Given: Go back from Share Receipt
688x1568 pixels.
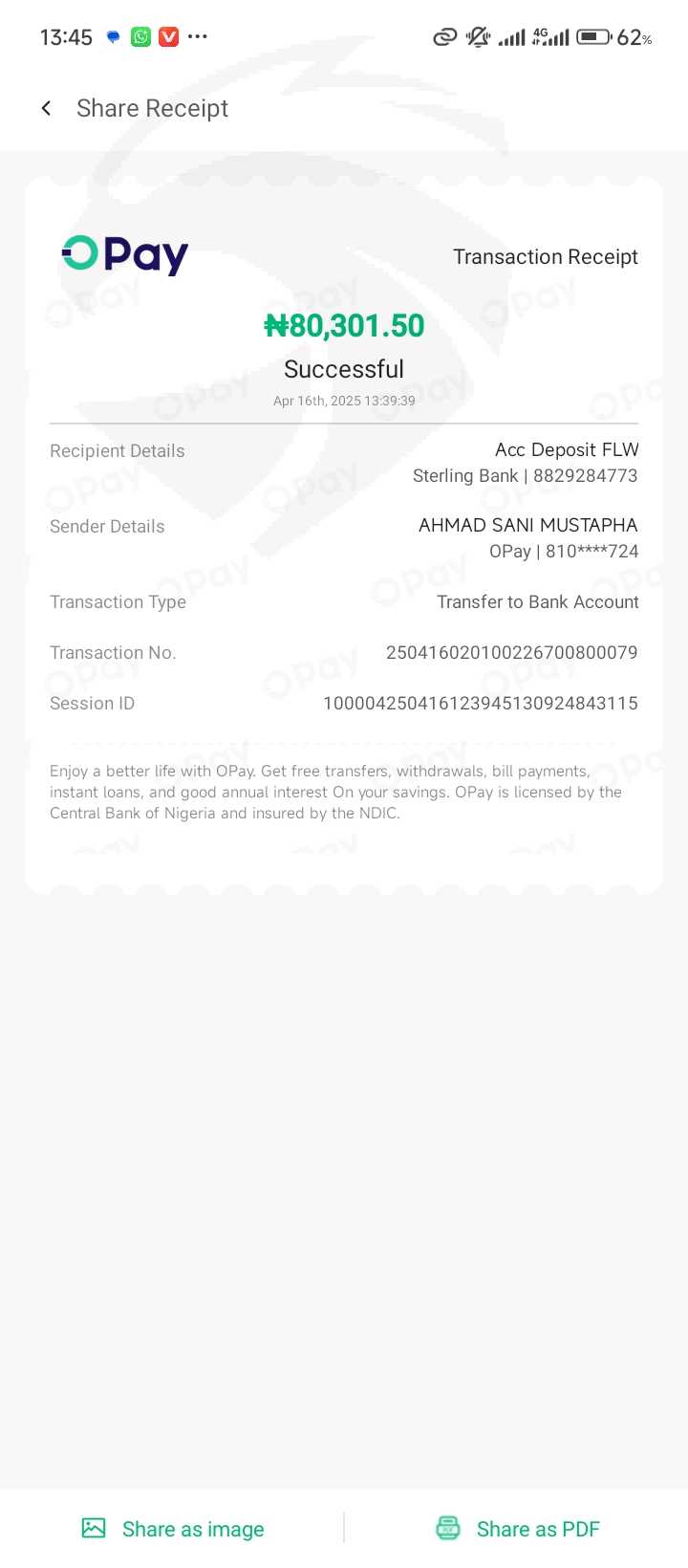Looking at the screenshot, I should (46, 108).
